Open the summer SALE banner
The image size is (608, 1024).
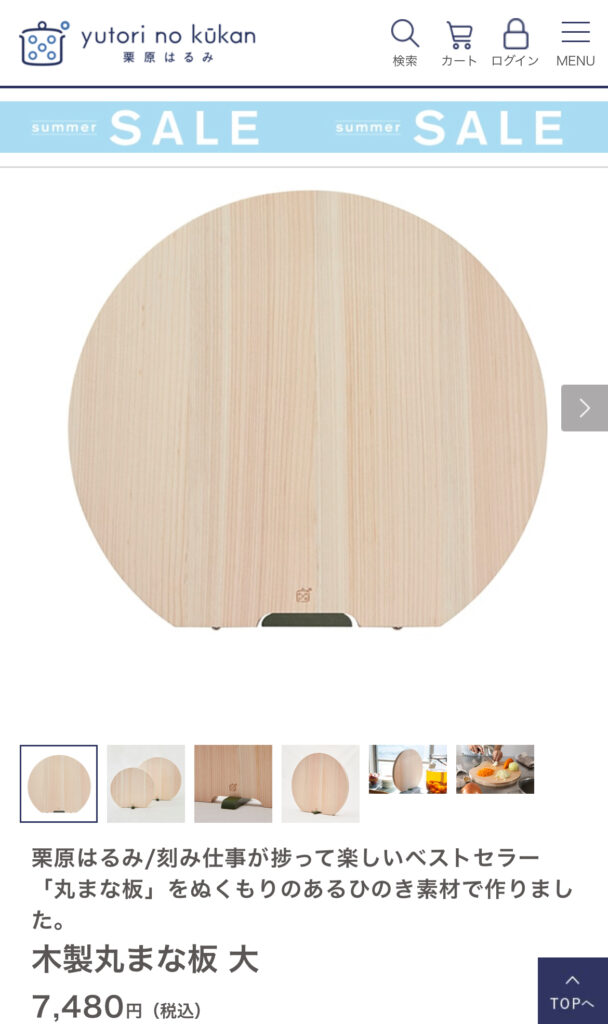304,127
